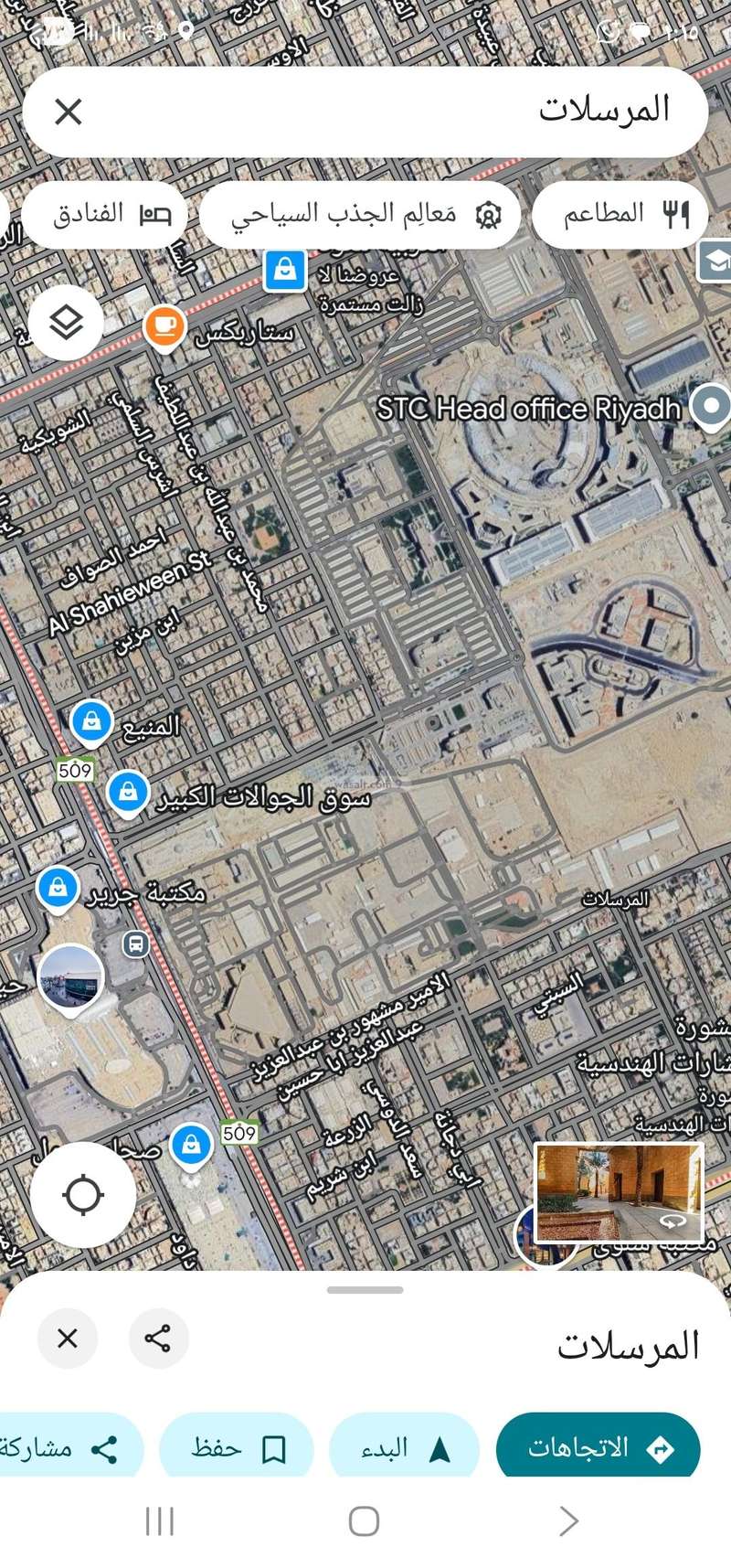
Task: Go to the system home screen
Action: (x=364, y=1521)
